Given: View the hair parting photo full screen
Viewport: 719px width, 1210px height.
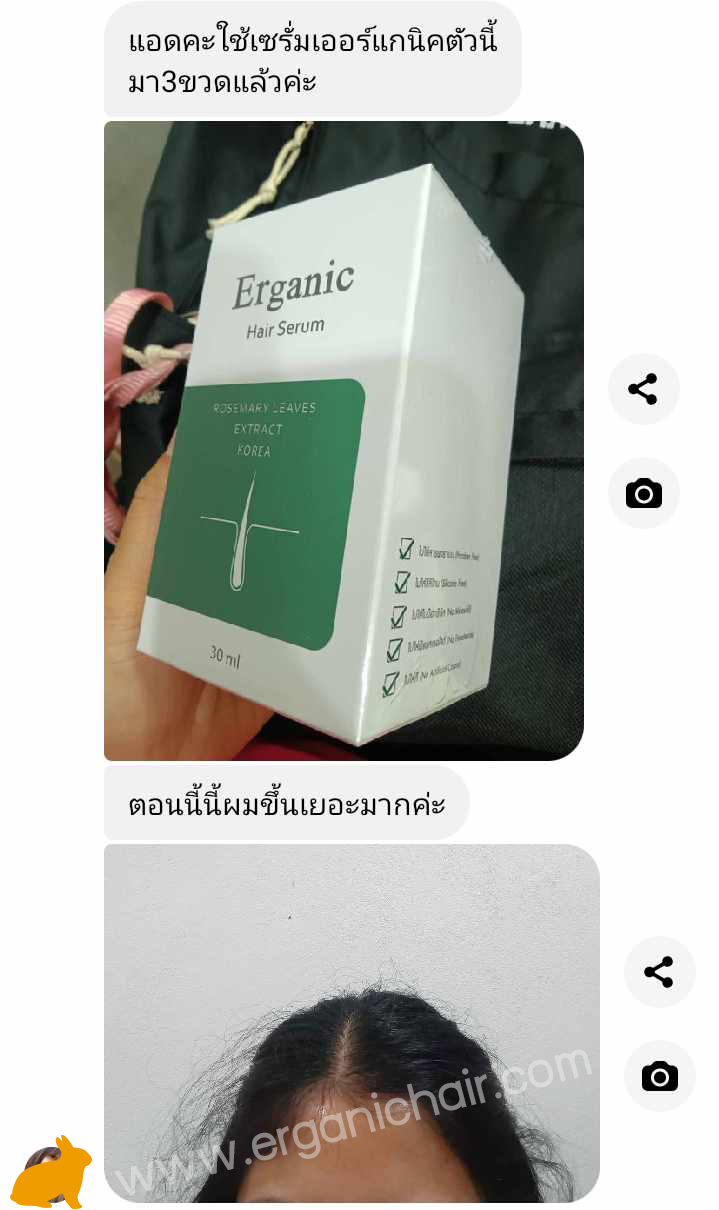Looking at the screenshot, I should point(351,1022).
